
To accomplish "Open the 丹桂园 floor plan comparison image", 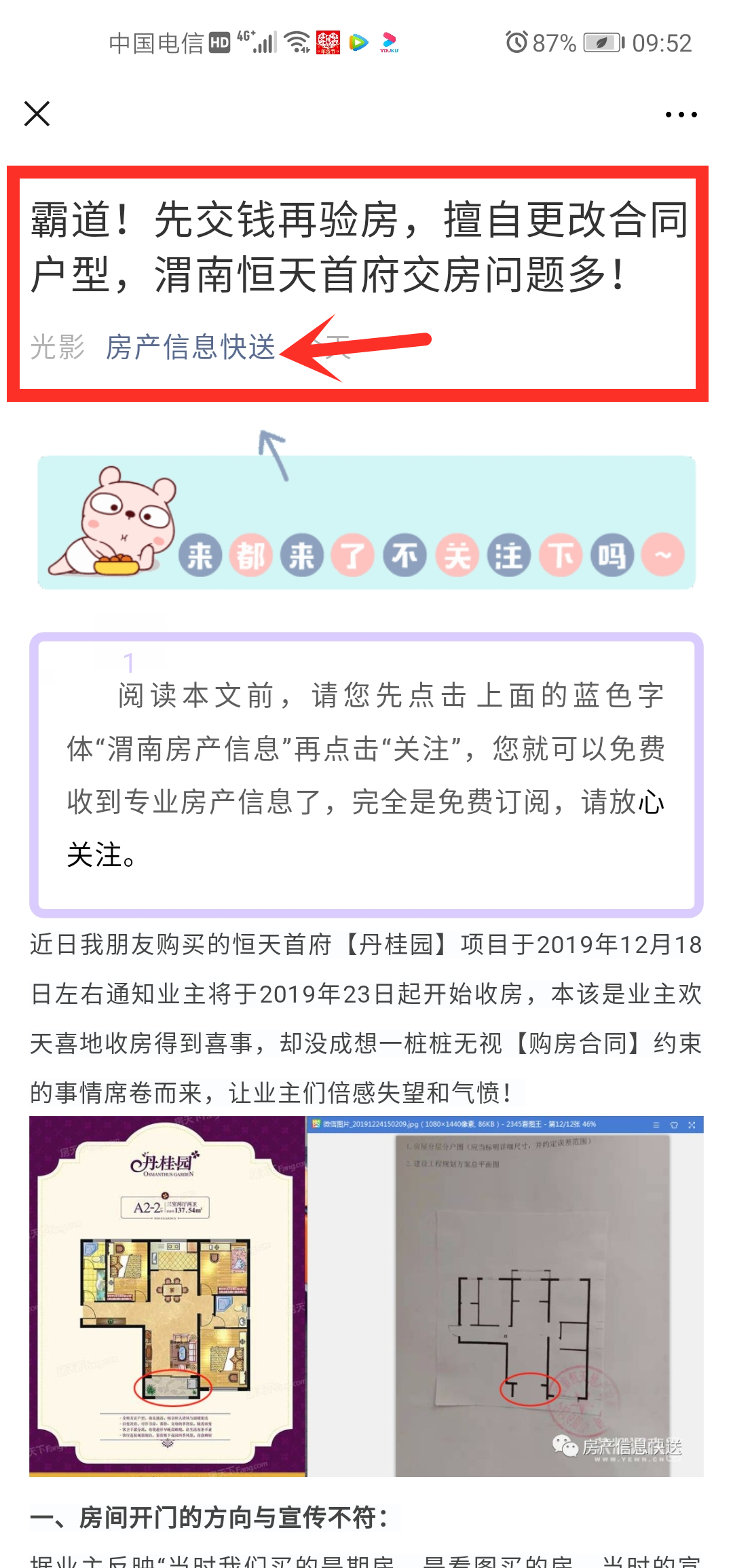I will click(366, 1296).
